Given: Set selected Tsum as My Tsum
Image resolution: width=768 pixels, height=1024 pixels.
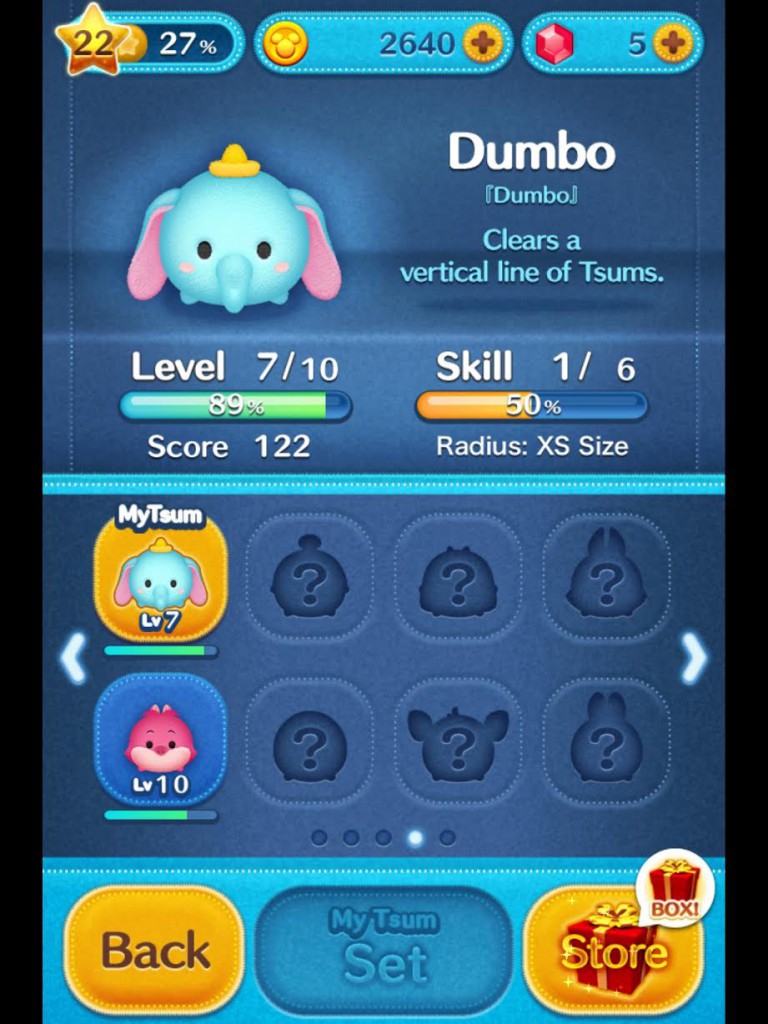Looking at the screenshot, I should (384, 950).
